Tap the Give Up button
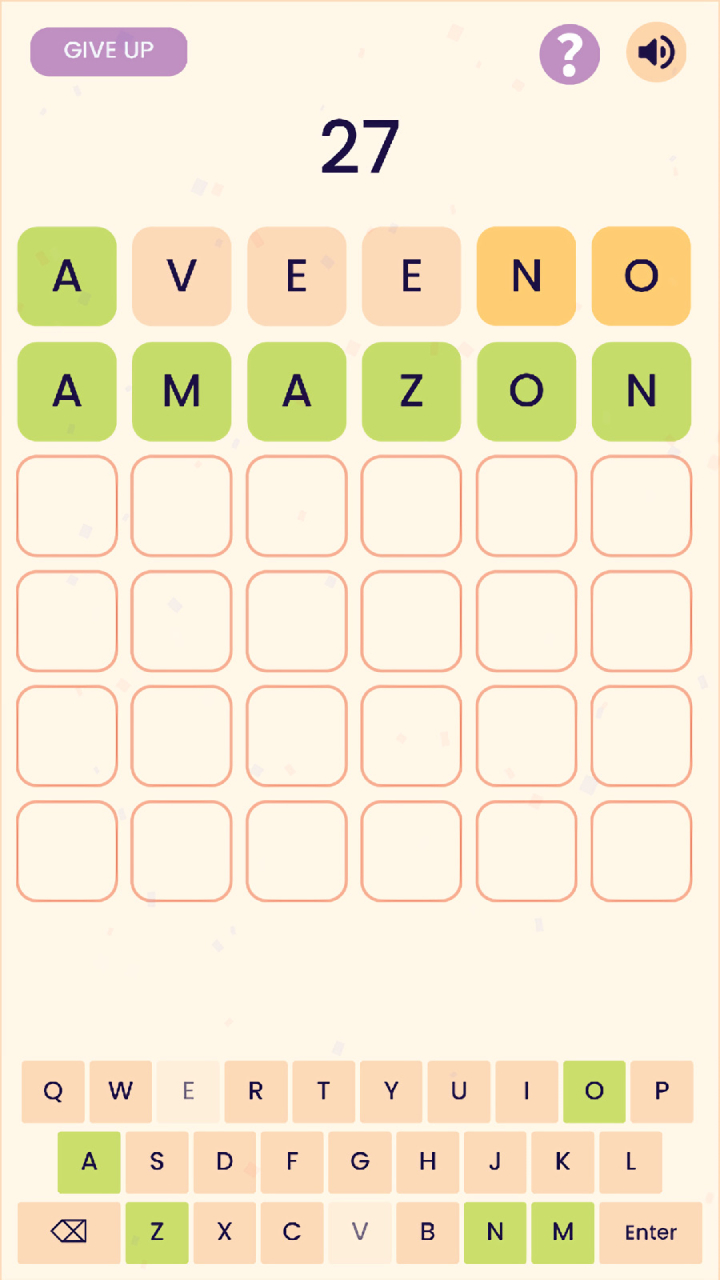The image size is (720, 1280). pyautogui.click(x=109, y=51)
